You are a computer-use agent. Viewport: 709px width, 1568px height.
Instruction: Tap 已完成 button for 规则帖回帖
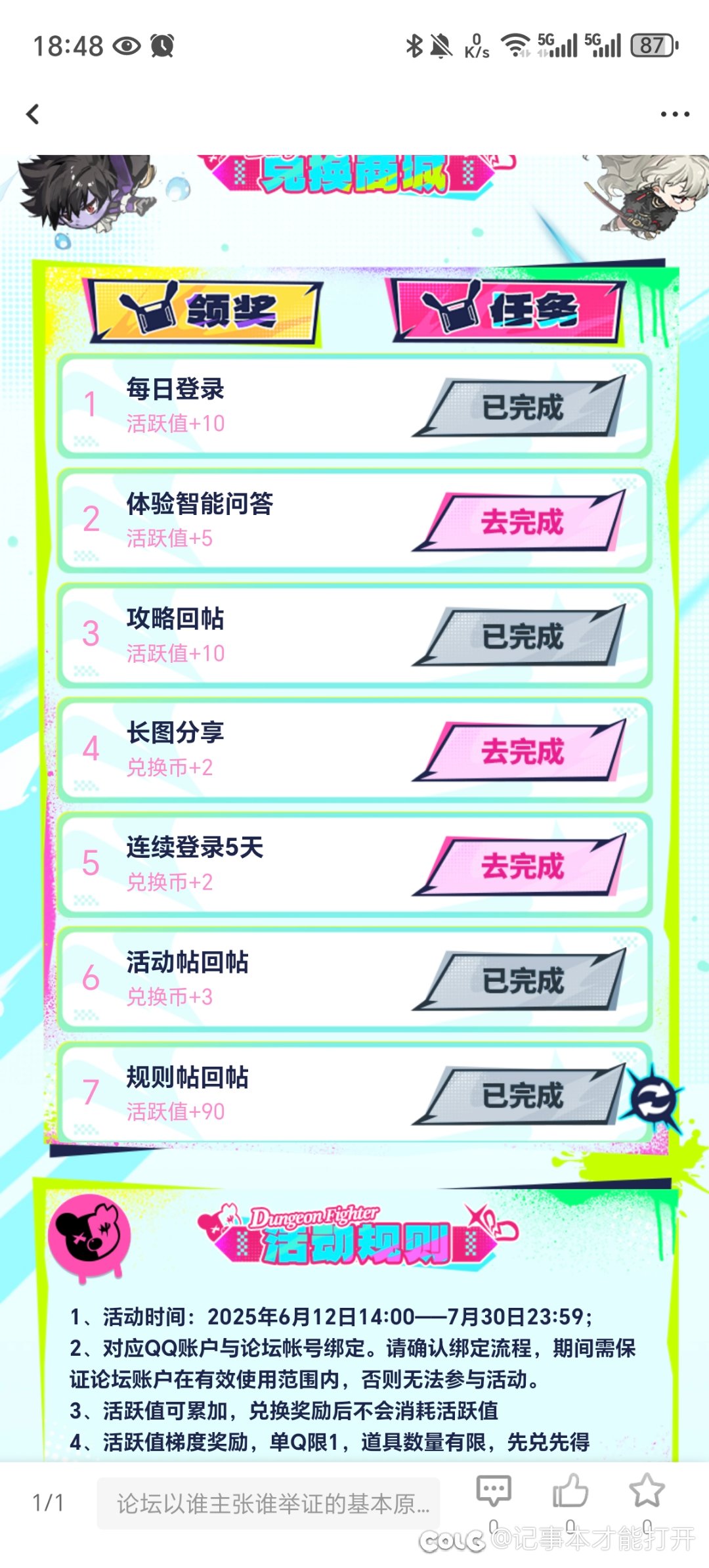point(520,1096)
